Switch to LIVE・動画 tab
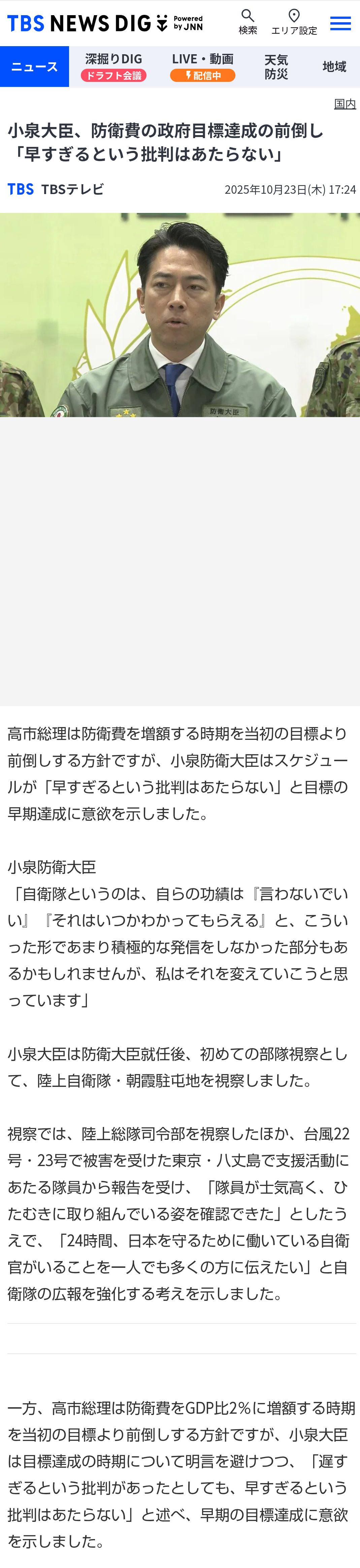 (x=202, y=67)
